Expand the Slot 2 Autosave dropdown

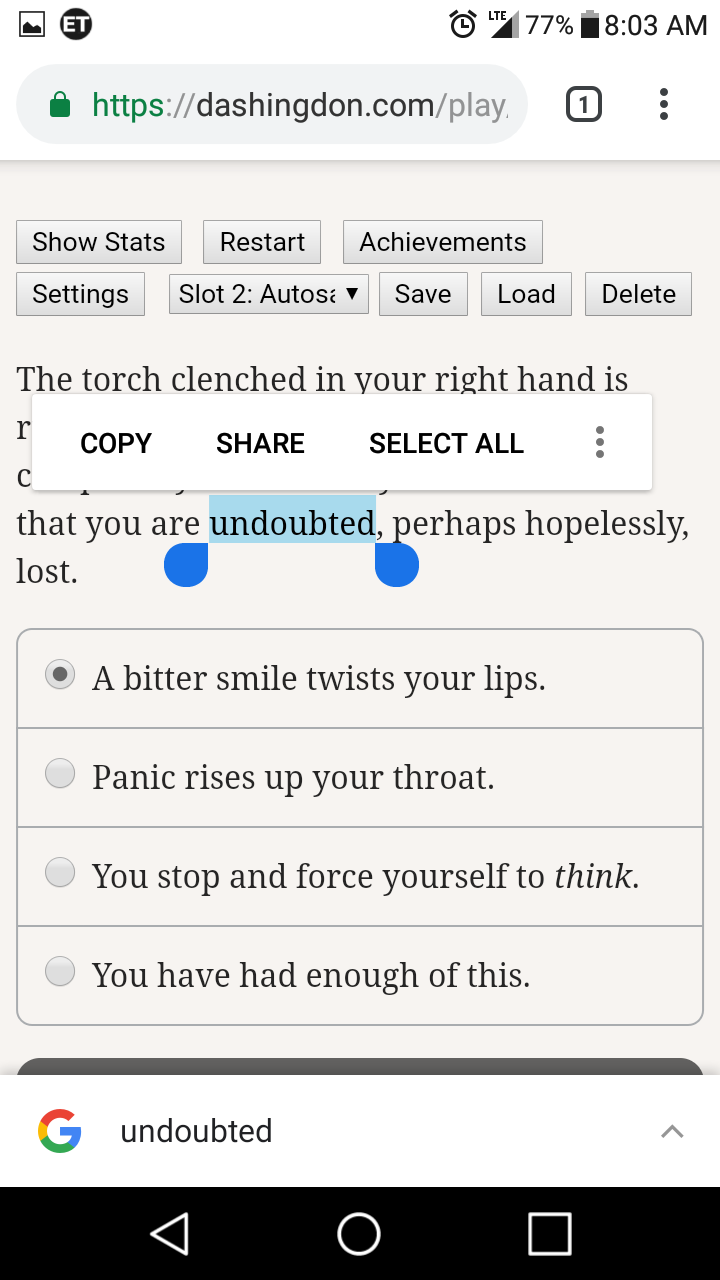[269, 294]
